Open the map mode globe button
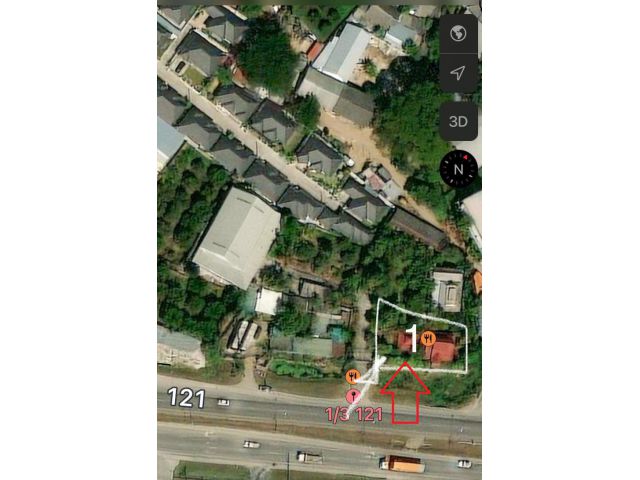 click(x=458, y=33)
